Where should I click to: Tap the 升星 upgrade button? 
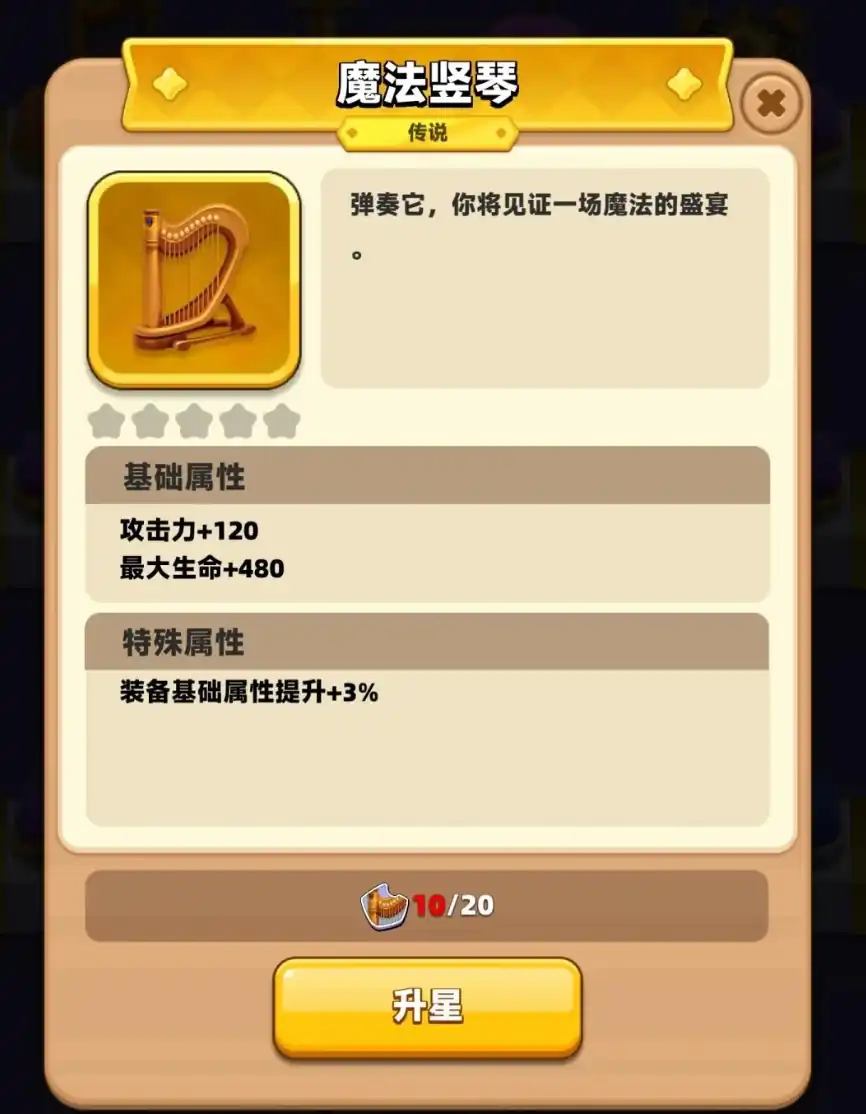click(427, 1006)
